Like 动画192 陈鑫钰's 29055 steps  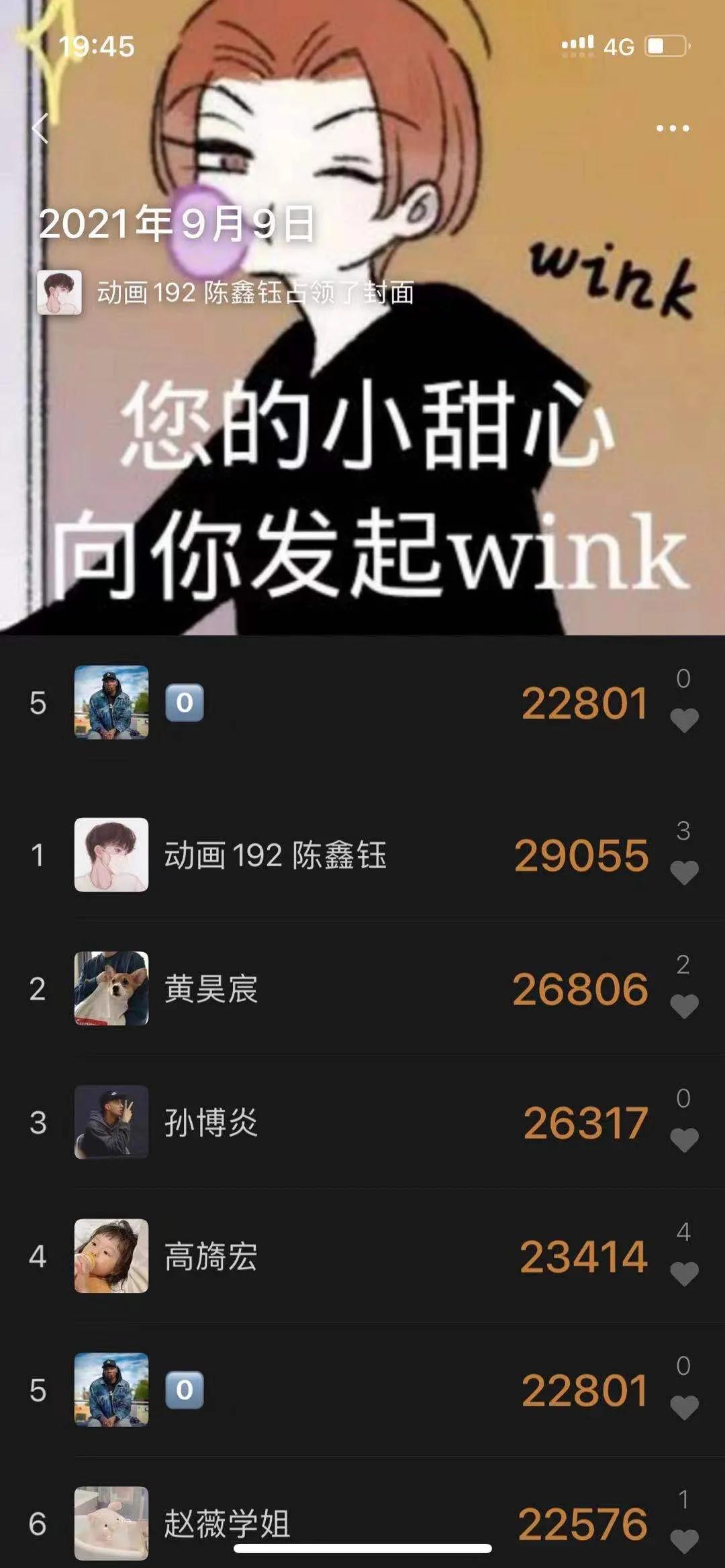[x=684, y=872]
